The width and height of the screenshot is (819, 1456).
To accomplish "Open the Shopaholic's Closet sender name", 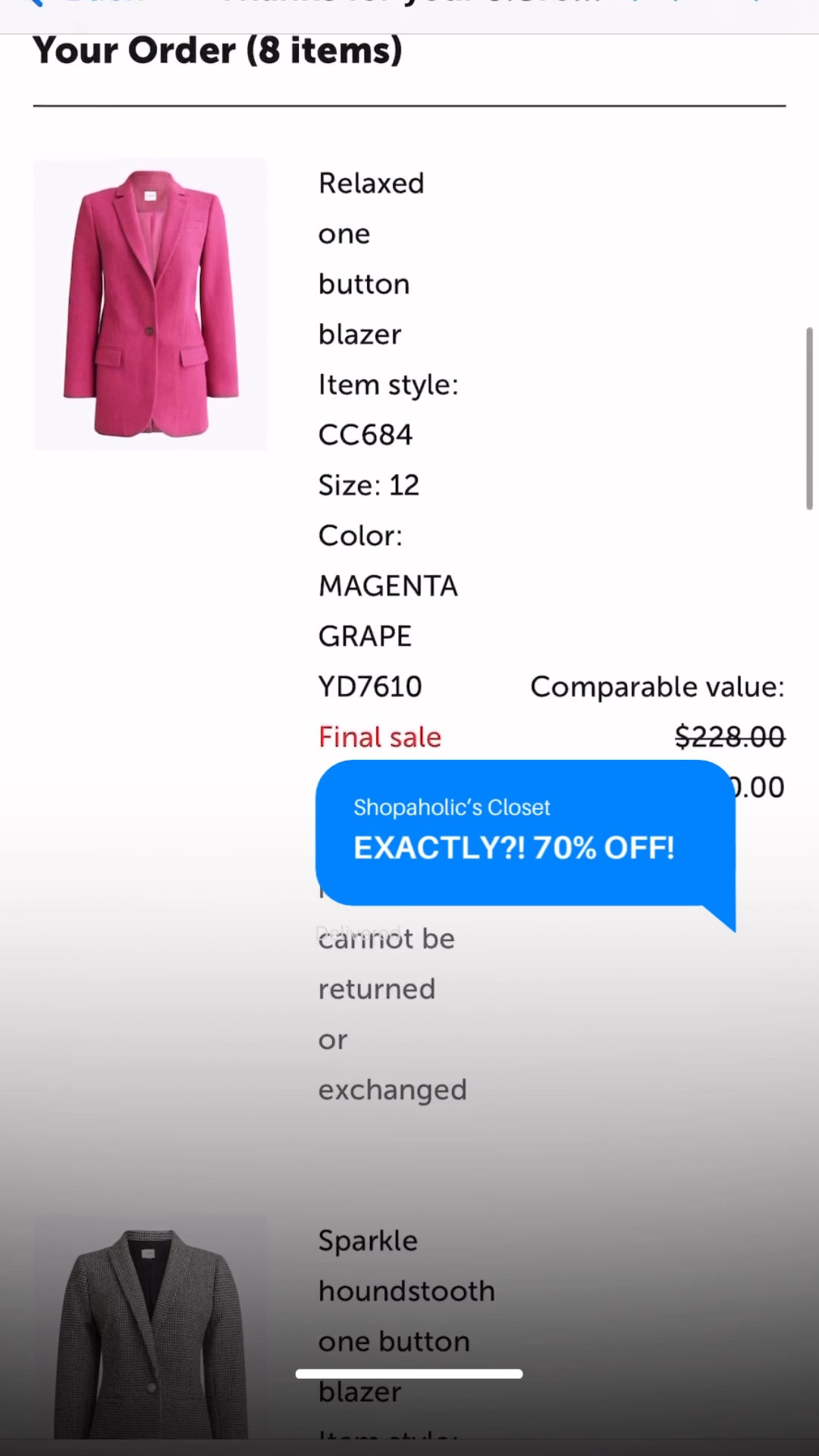I will coord(451,807).
